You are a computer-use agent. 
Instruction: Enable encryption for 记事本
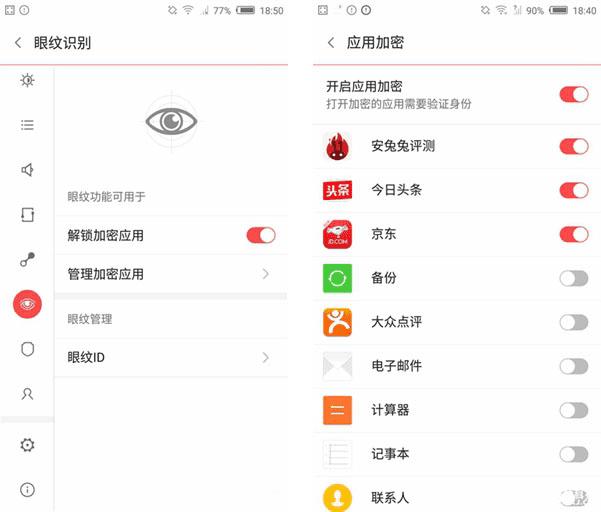click(x=573, y=454)
